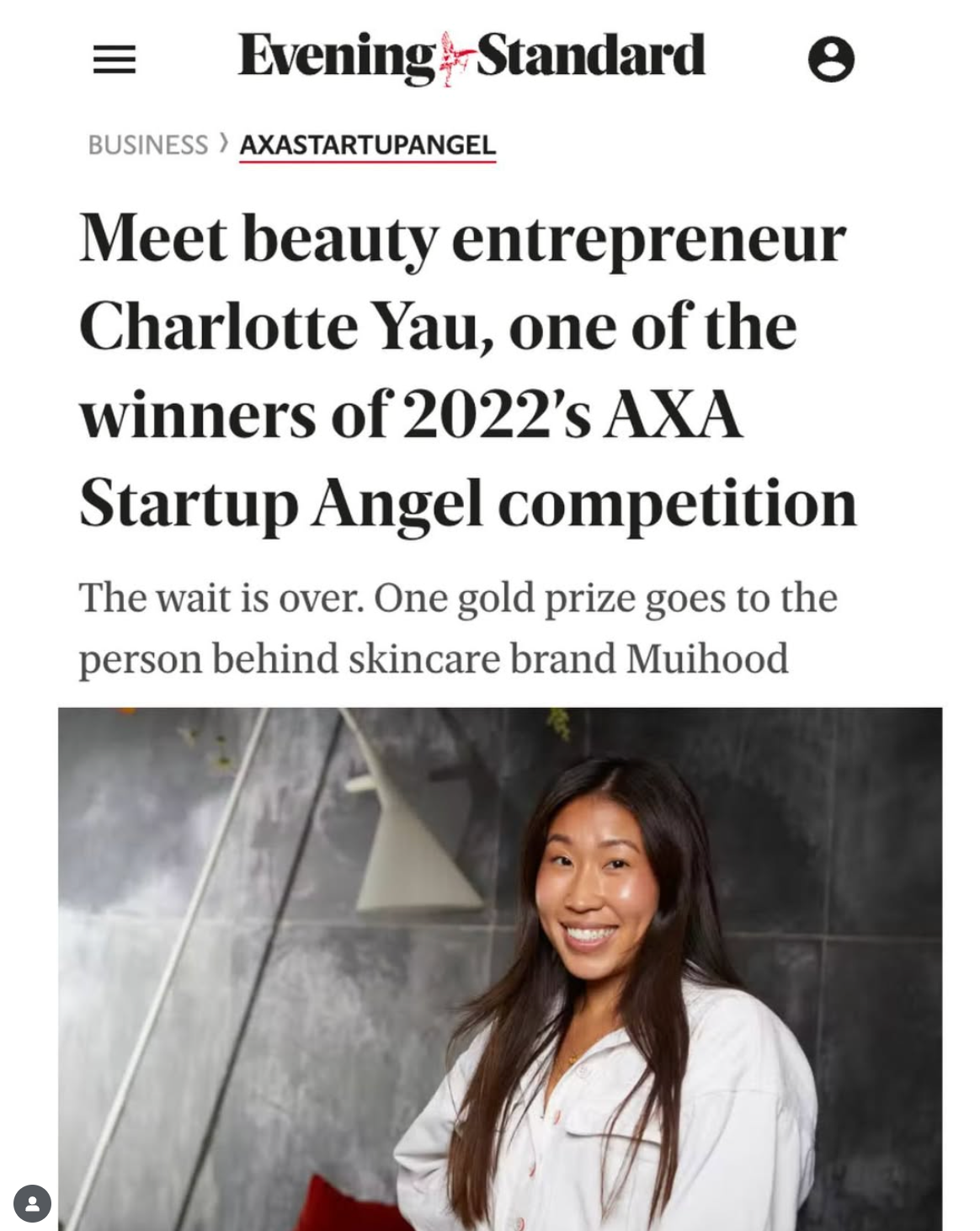The width and height of the screenshot is (980, 1231).
Task: Go to the Business section breadcrumb
Action: coord(148,145)
